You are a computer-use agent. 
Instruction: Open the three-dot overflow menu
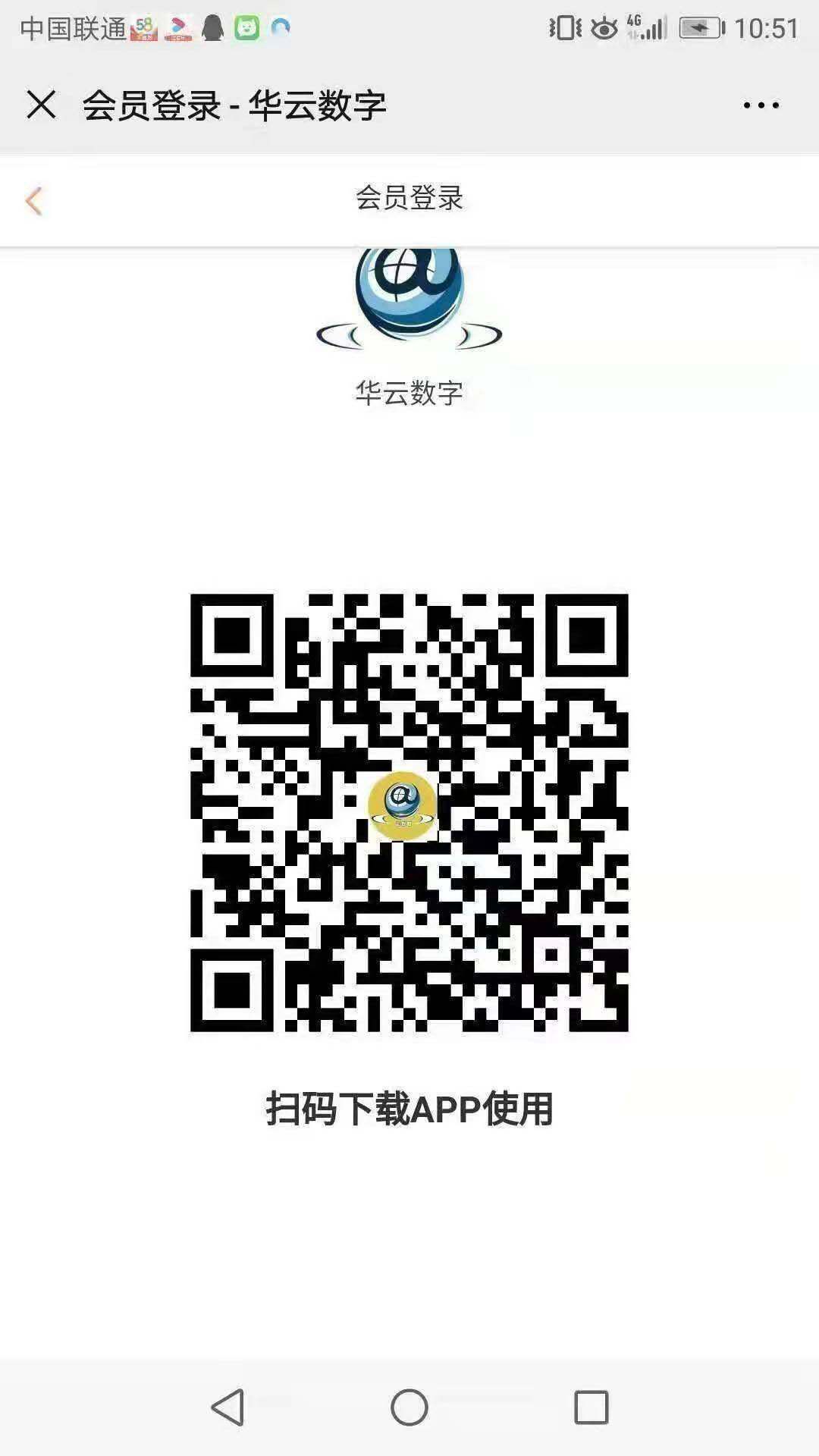(761, 105)
